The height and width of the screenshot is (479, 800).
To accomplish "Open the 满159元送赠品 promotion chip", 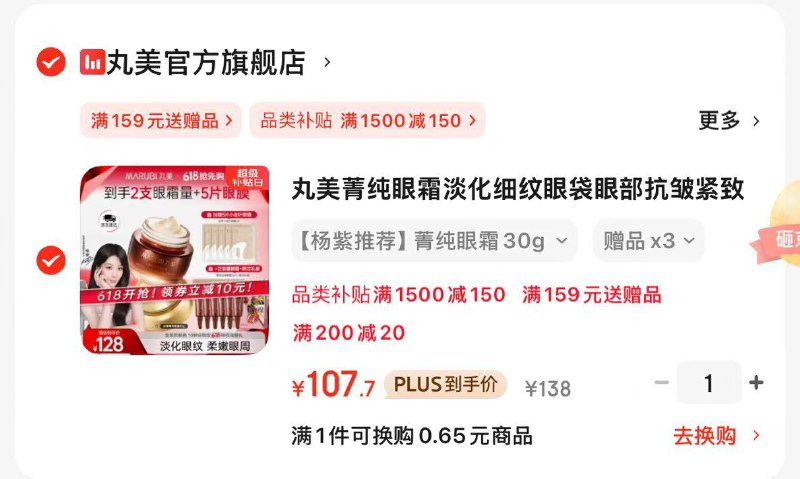I will tap(162, 120).
